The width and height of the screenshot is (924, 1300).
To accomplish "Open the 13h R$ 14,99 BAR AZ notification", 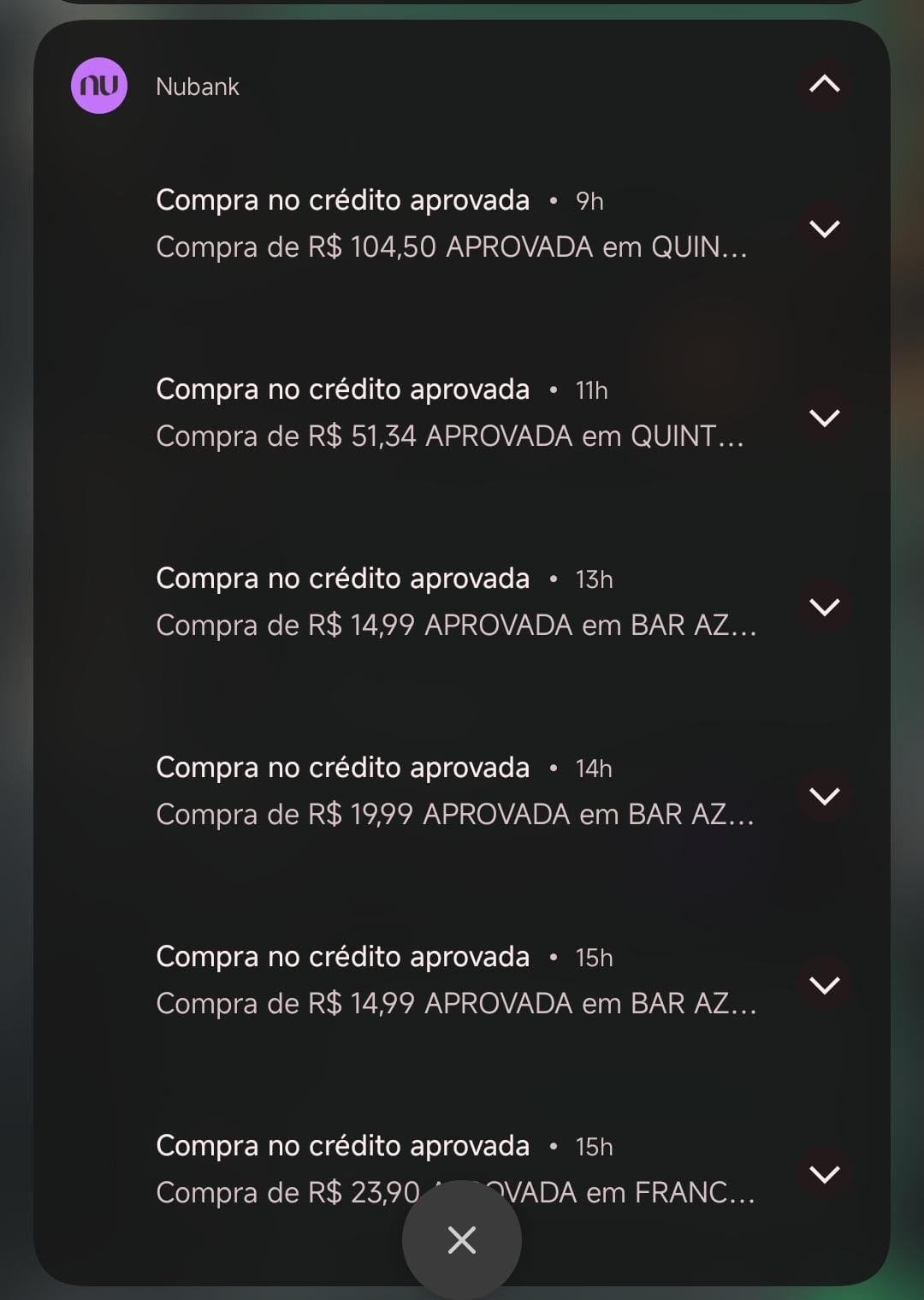I will tap(455, 603).
